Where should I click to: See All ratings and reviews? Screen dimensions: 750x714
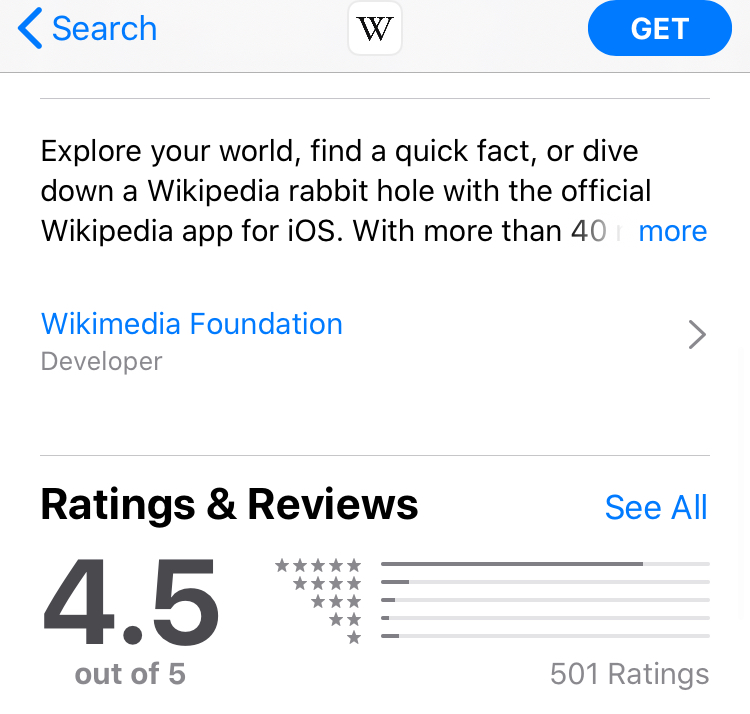coord(656,507)
